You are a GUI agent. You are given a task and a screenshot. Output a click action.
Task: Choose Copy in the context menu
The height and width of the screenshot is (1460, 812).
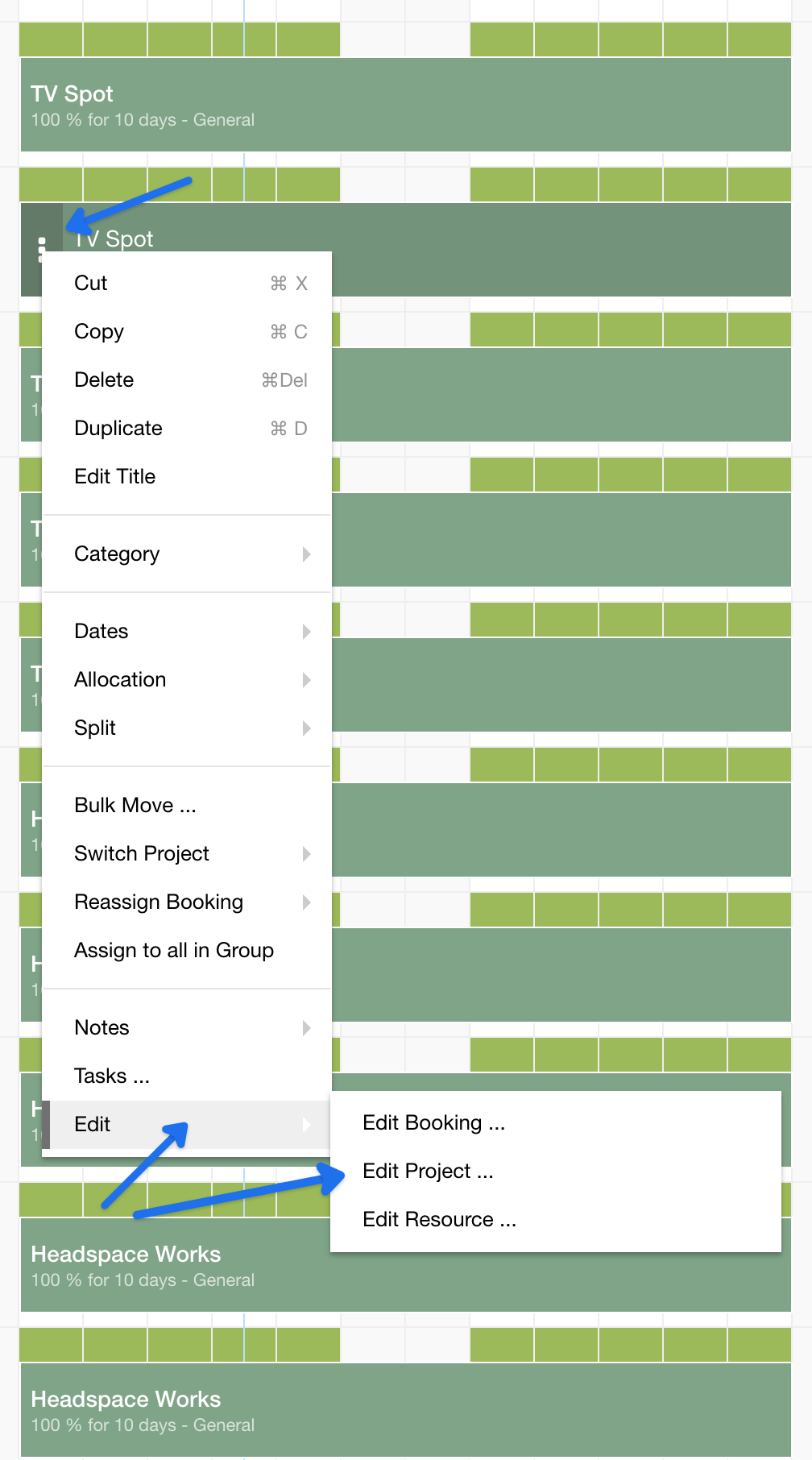tap(187, 332)
